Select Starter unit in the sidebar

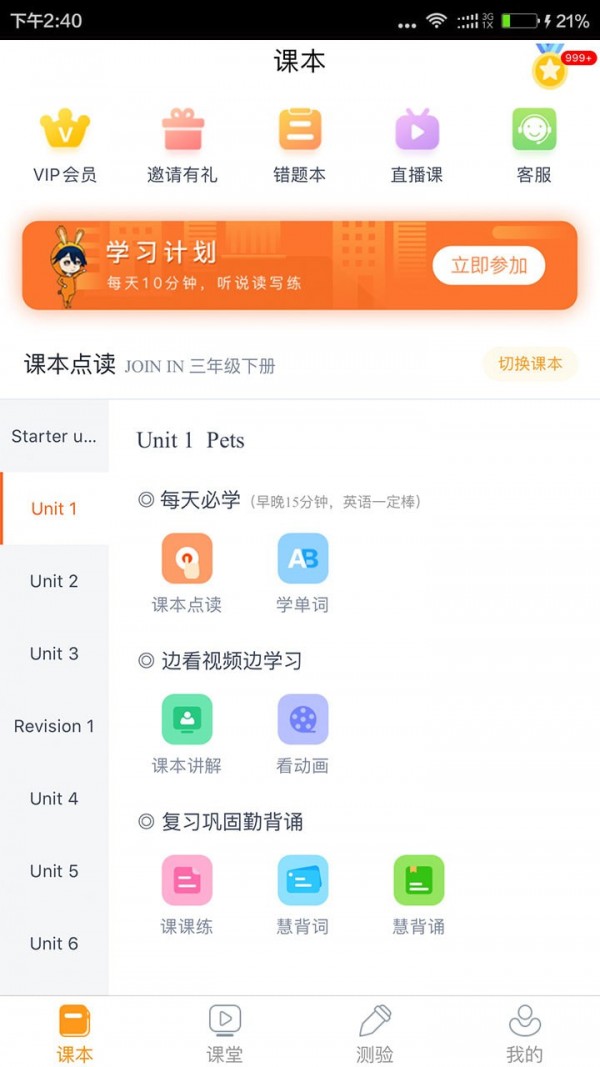pos(54,436)
